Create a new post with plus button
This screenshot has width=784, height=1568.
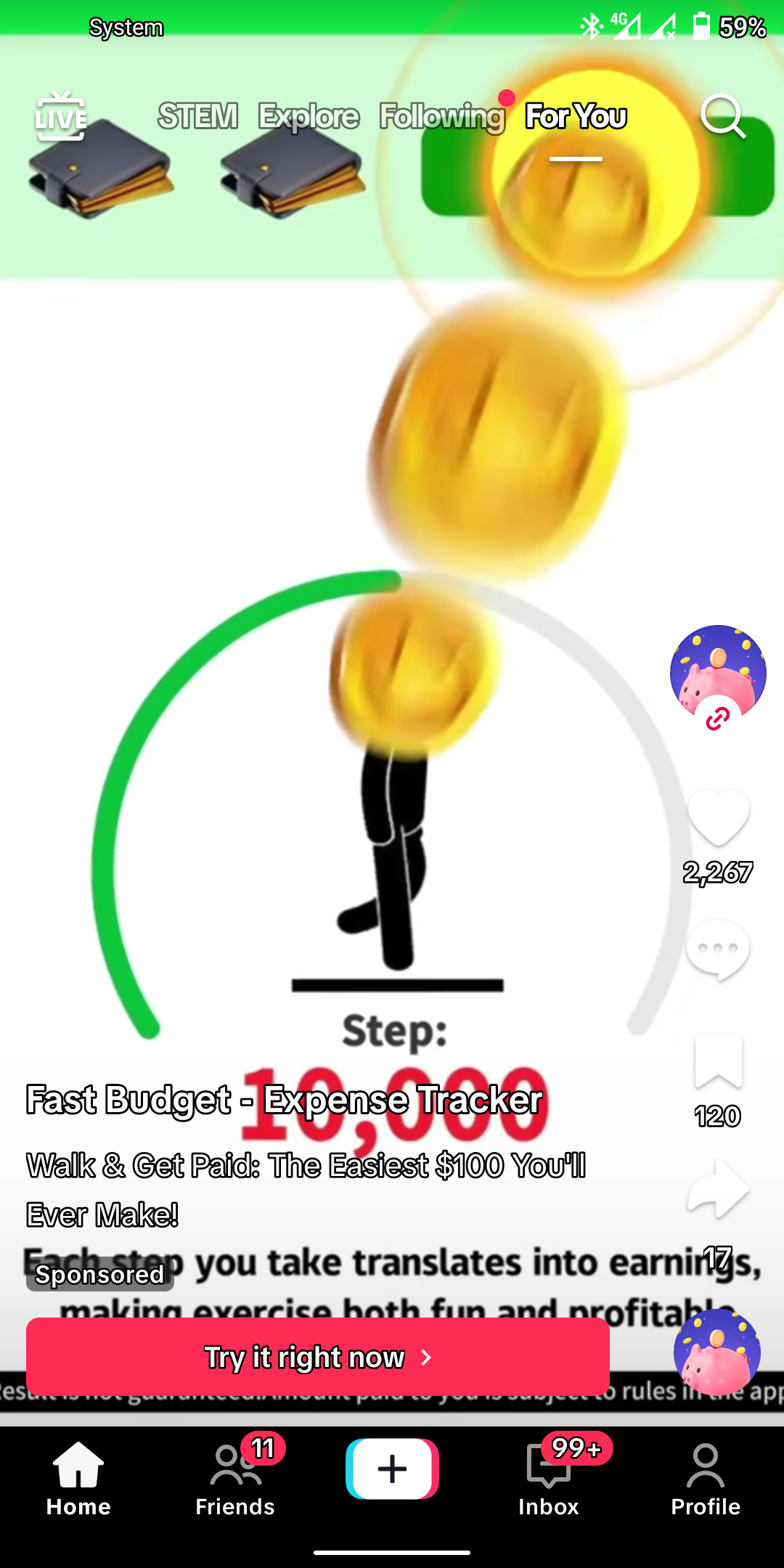point(392,1469)
